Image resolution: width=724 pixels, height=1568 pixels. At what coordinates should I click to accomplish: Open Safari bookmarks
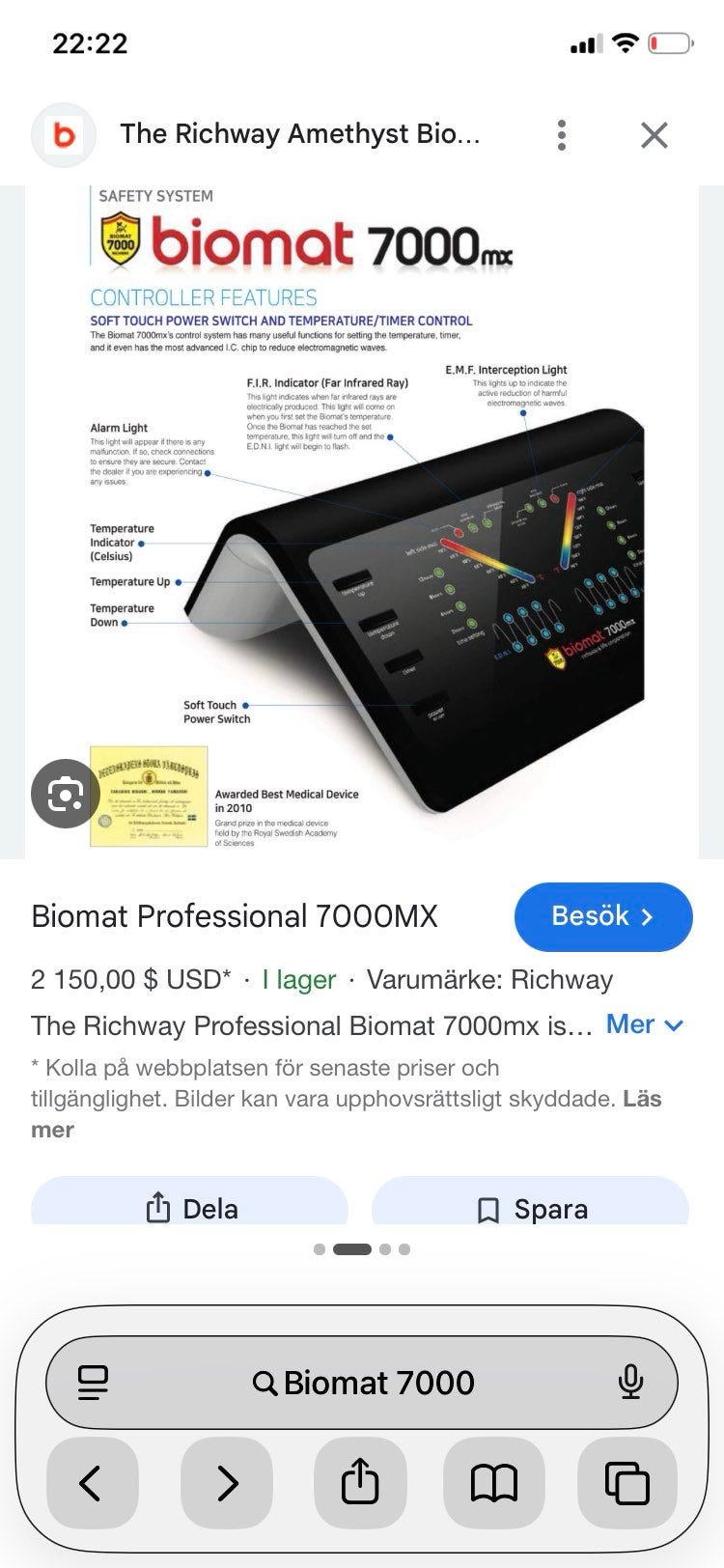(494, 1482)
